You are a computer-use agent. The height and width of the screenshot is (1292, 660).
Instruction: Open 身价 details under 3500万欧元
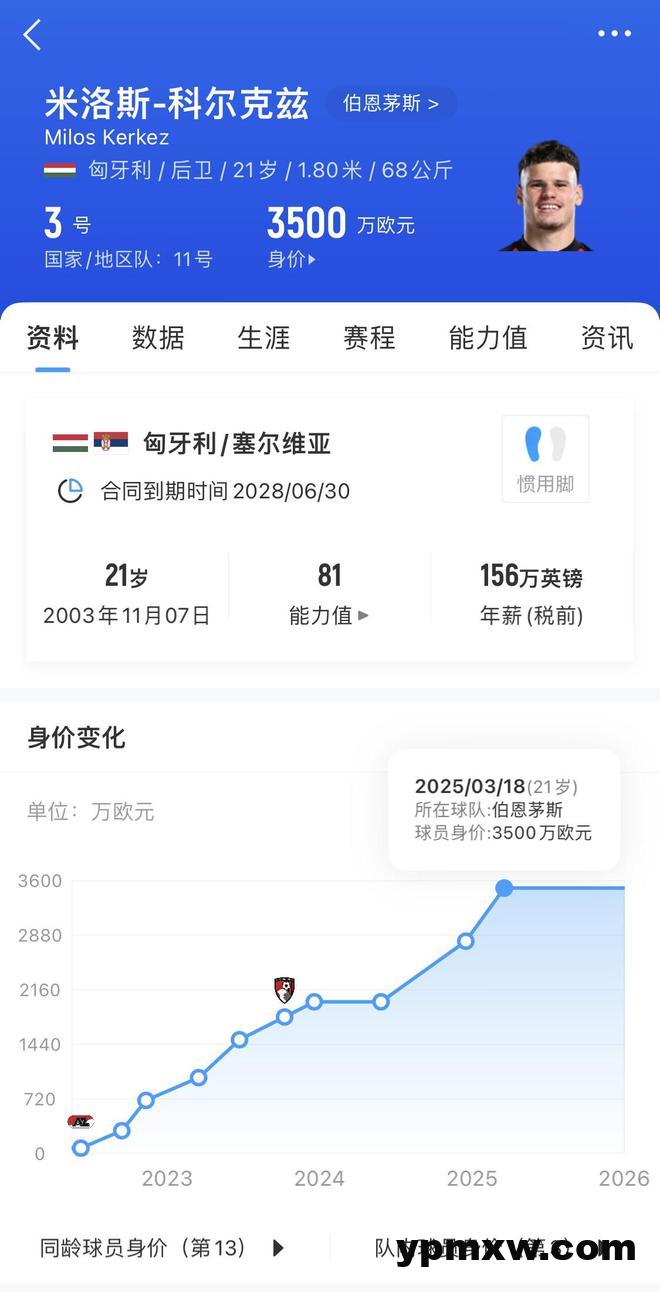pyautogui.click(x=292, y=259)
